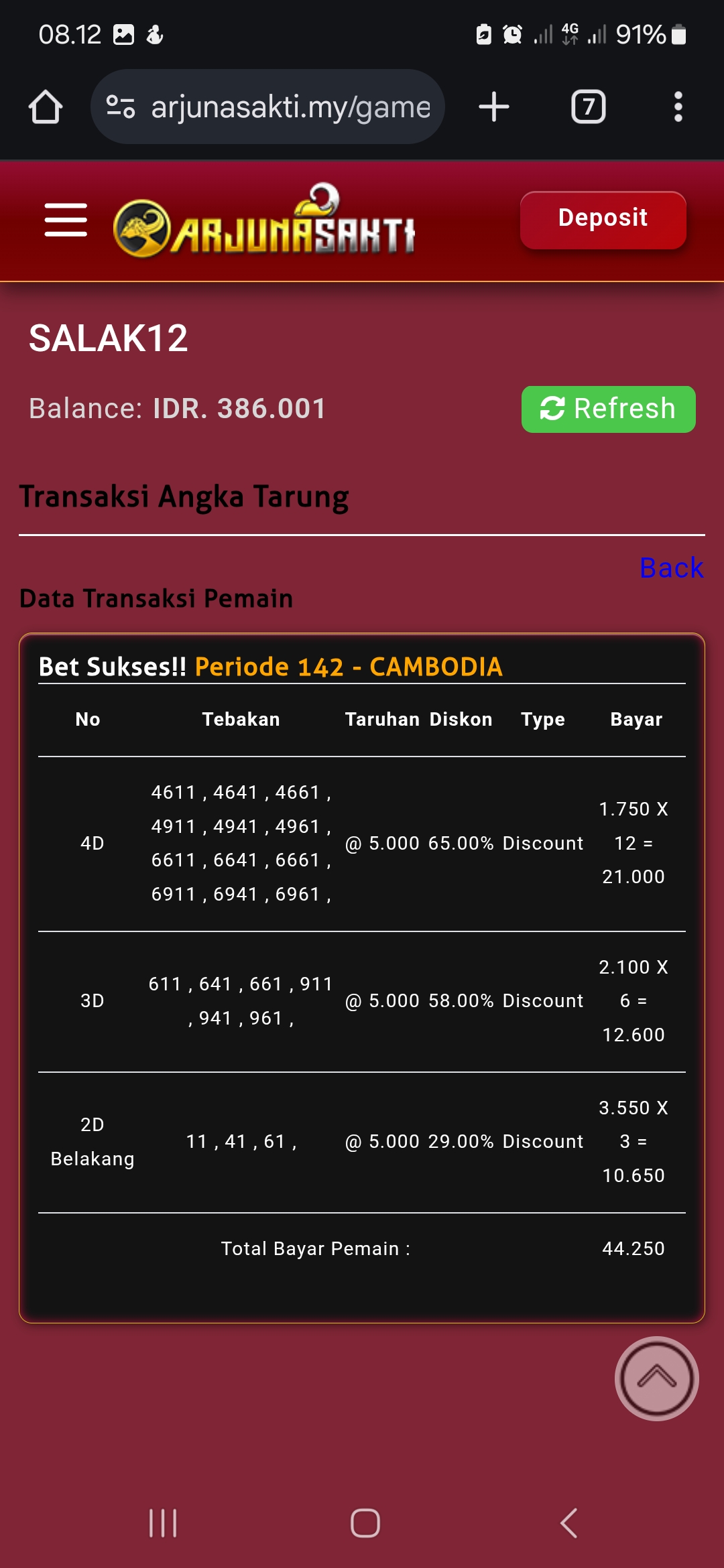View site information icon in address bar
The height and width of the screenshot is (1568, 724).
[121, 107]
